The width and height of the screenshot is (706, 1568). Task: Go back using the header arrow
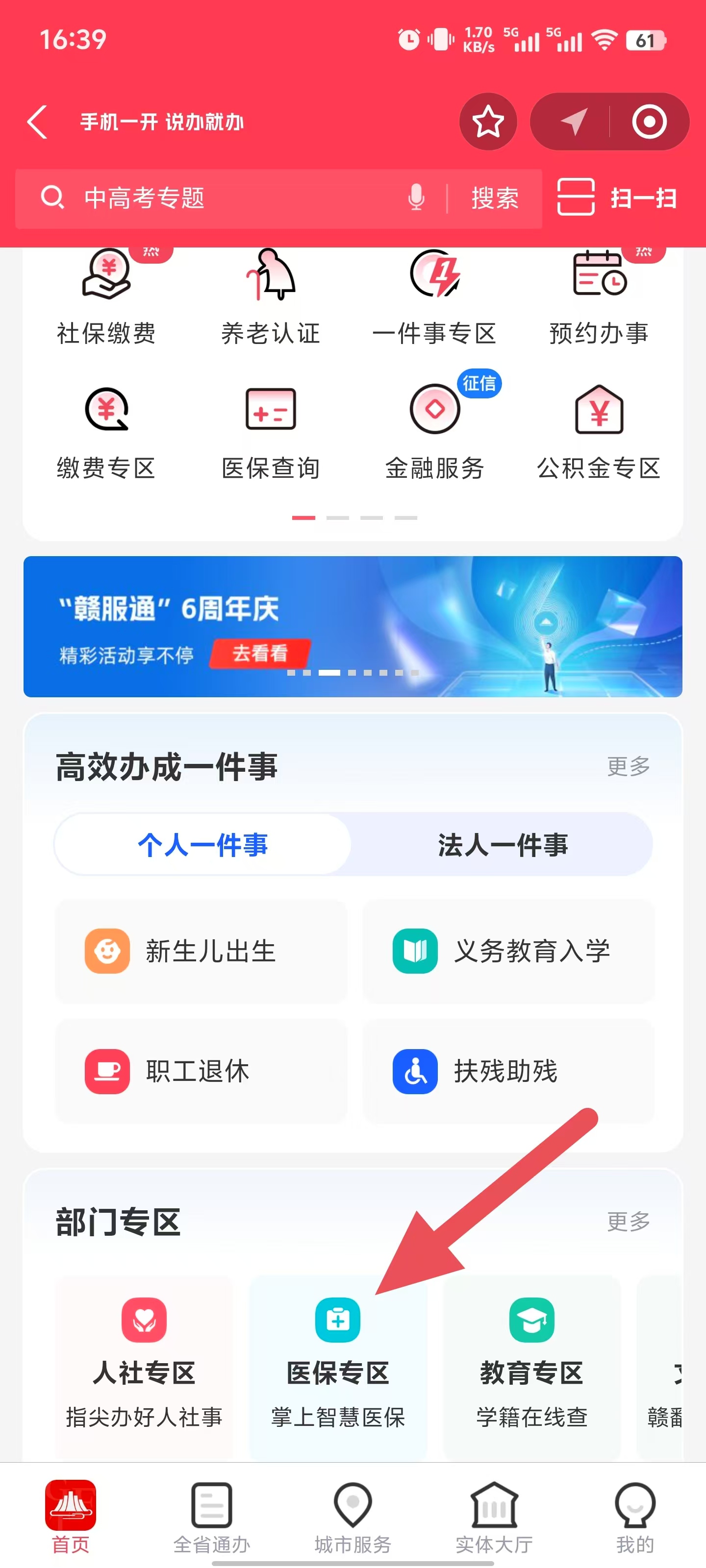(x=38, y=122)
